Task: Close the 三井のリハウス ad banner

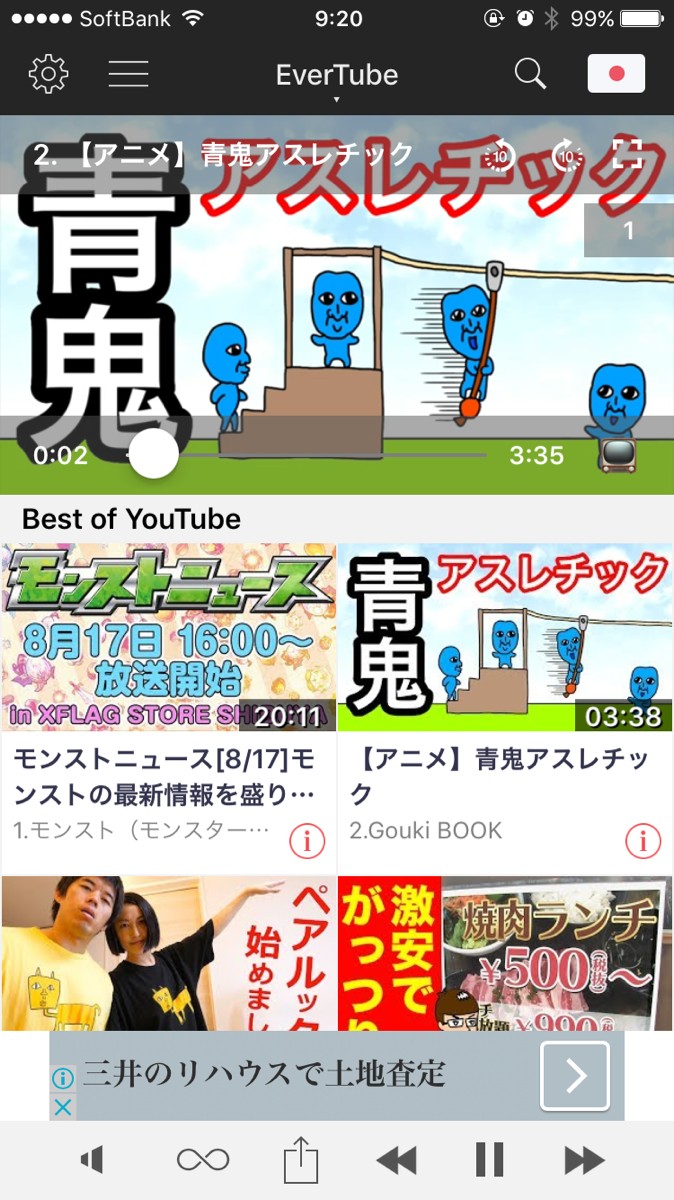Action: pyautogui.click(x=62, y=1107)
